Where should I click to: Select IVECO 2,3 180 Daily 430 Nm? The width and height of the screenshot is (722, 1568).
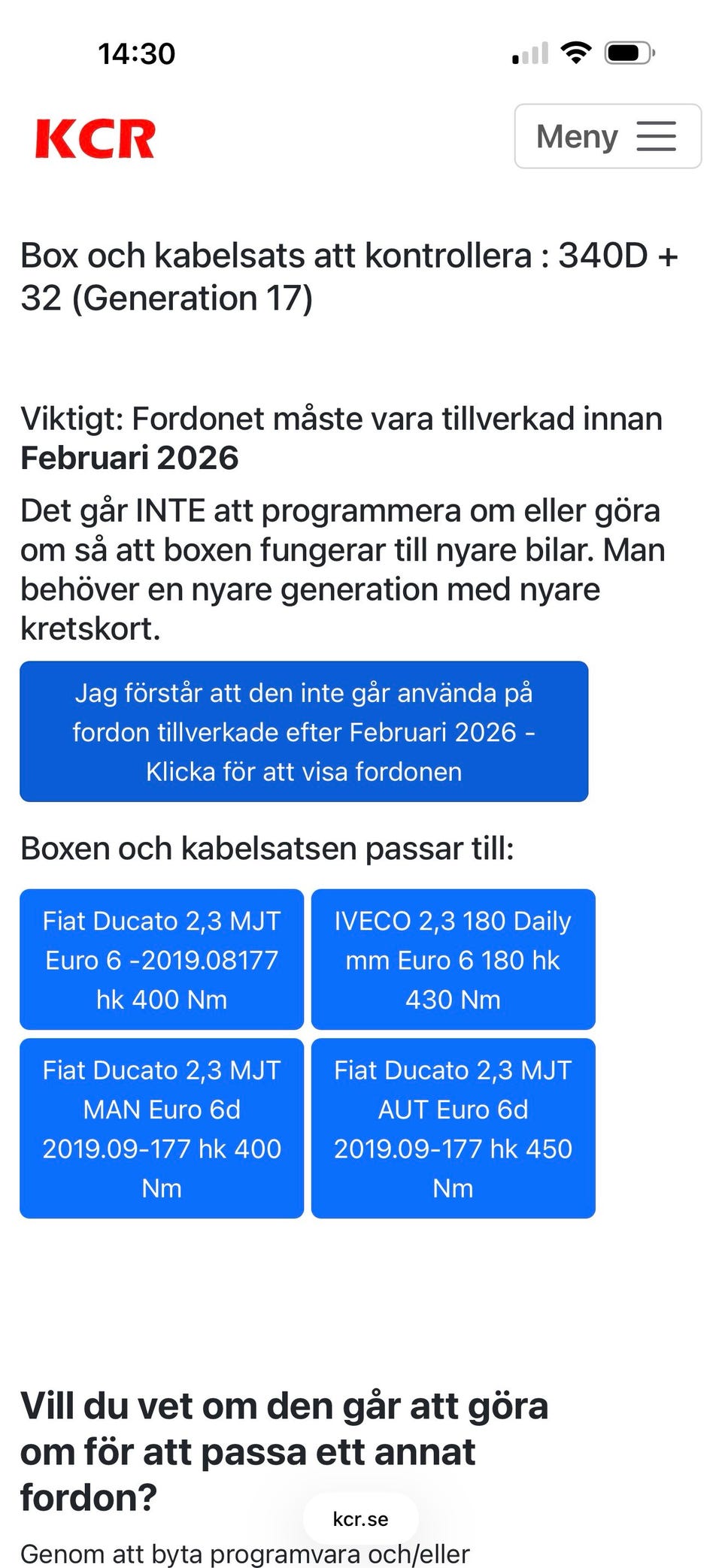454,960
